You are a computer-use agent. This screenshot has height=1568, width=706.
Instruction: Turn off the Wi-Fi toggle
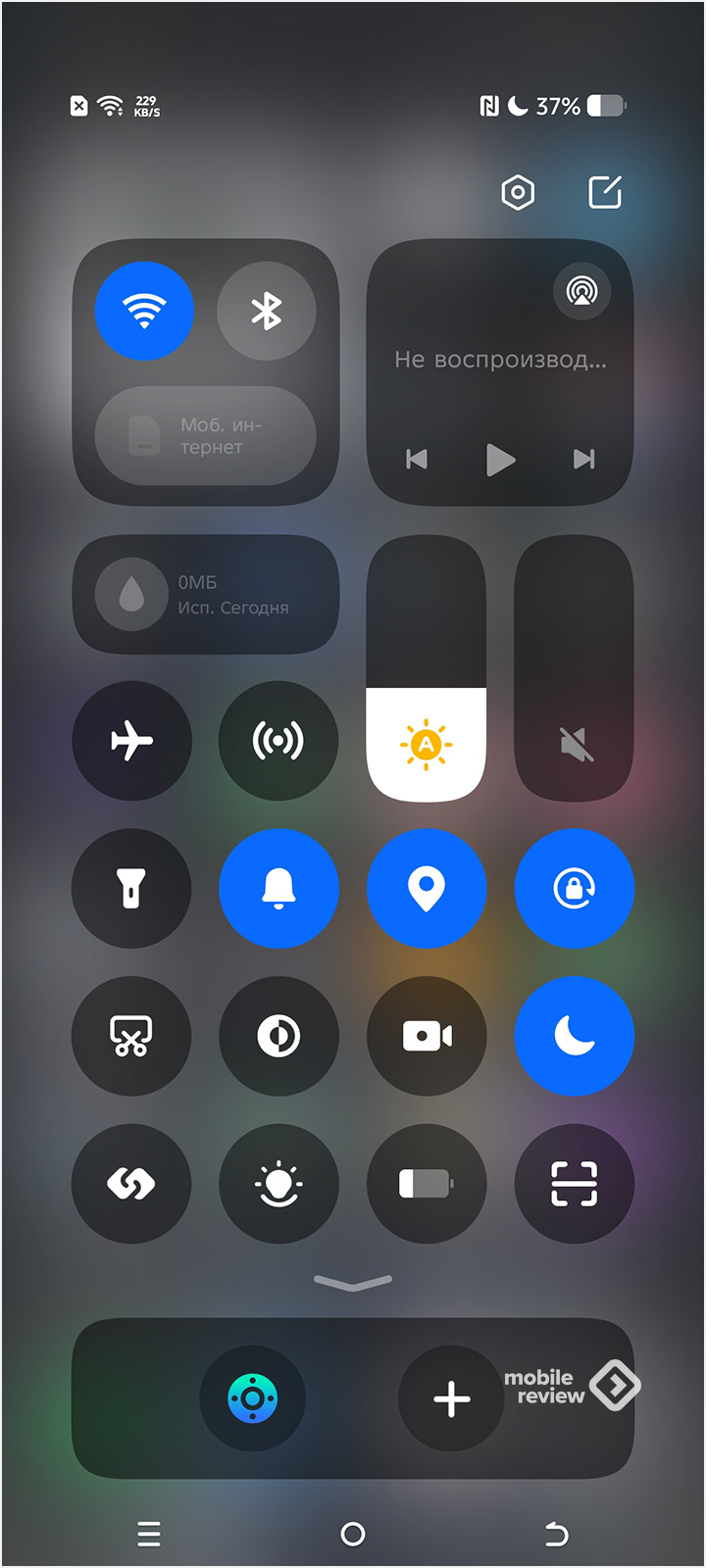(x=144, y=311)
